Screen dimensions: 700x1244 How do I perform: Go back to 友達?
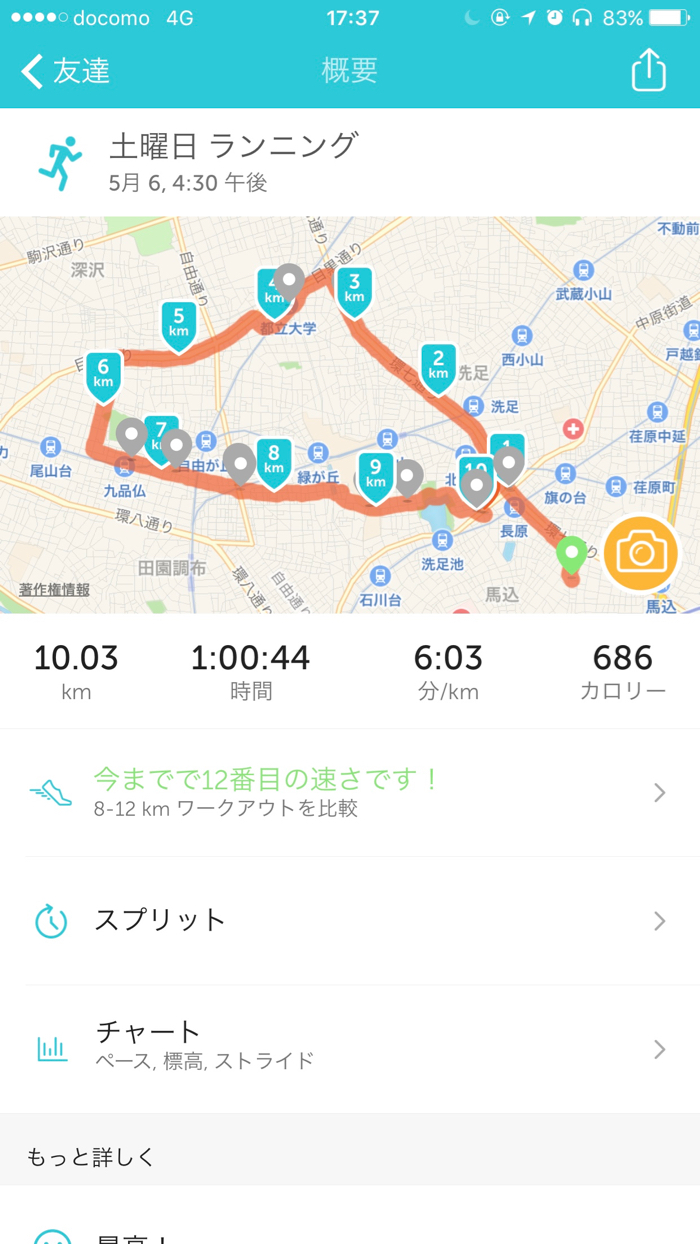click(x=65, y=71)
